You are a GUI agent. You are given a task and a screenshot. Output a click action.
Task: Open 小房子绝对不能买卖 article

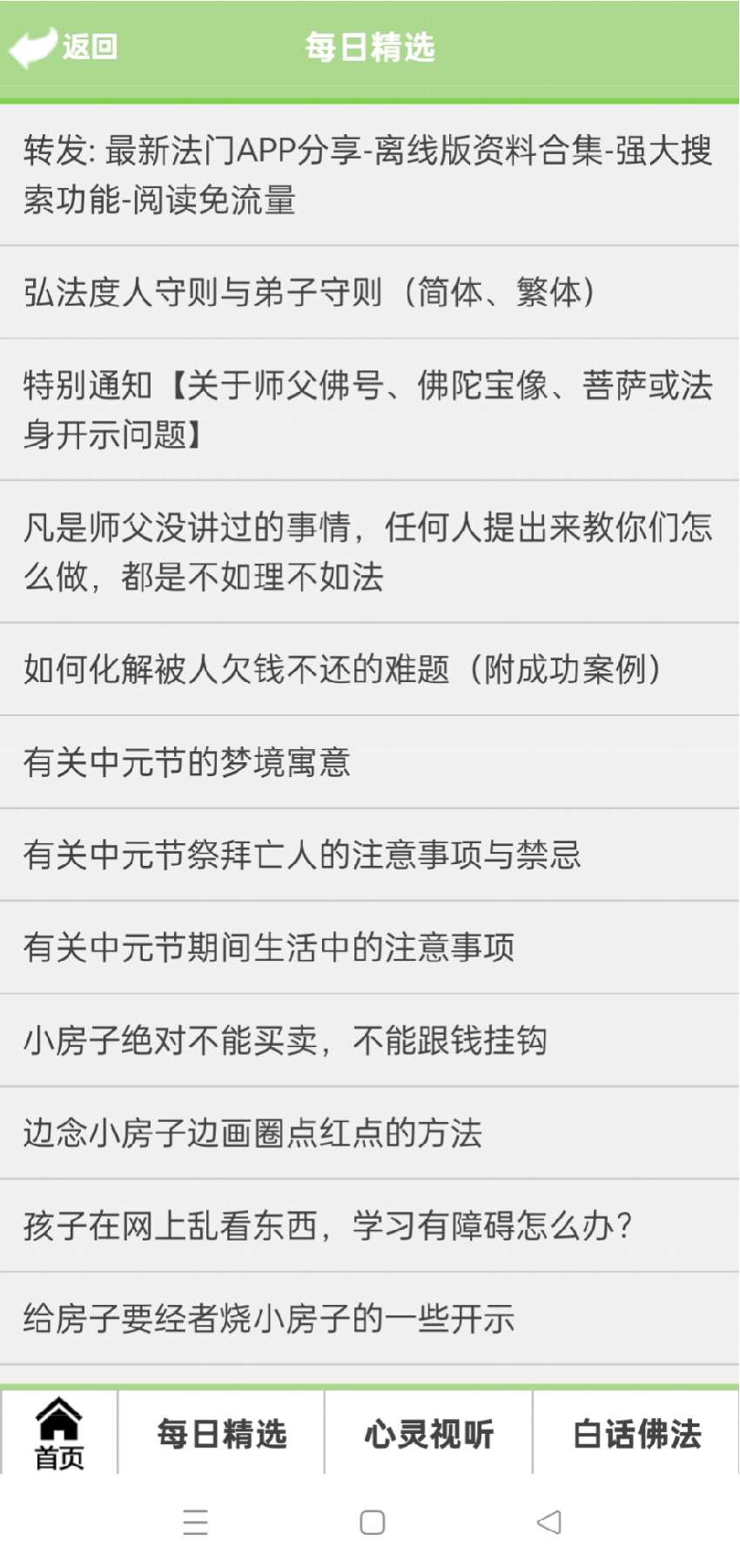coord(370,1040)
